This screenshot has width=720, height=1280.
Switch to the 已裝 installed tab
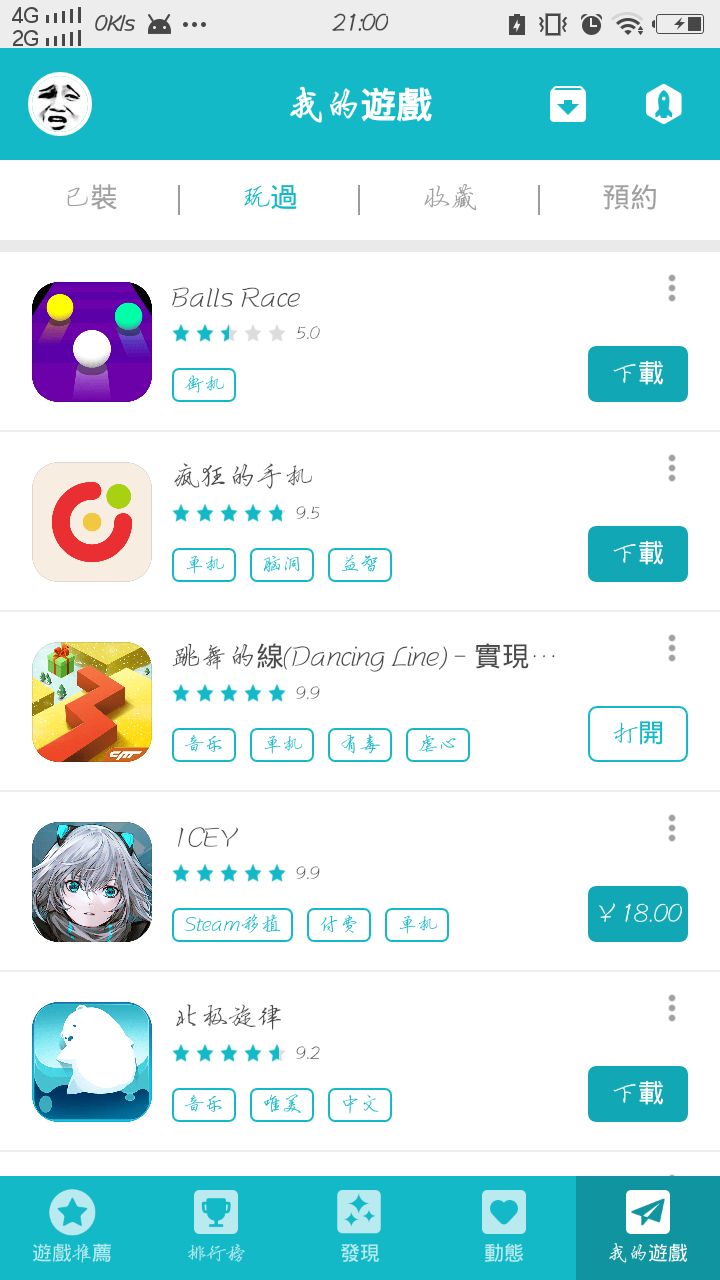[88, 199]
